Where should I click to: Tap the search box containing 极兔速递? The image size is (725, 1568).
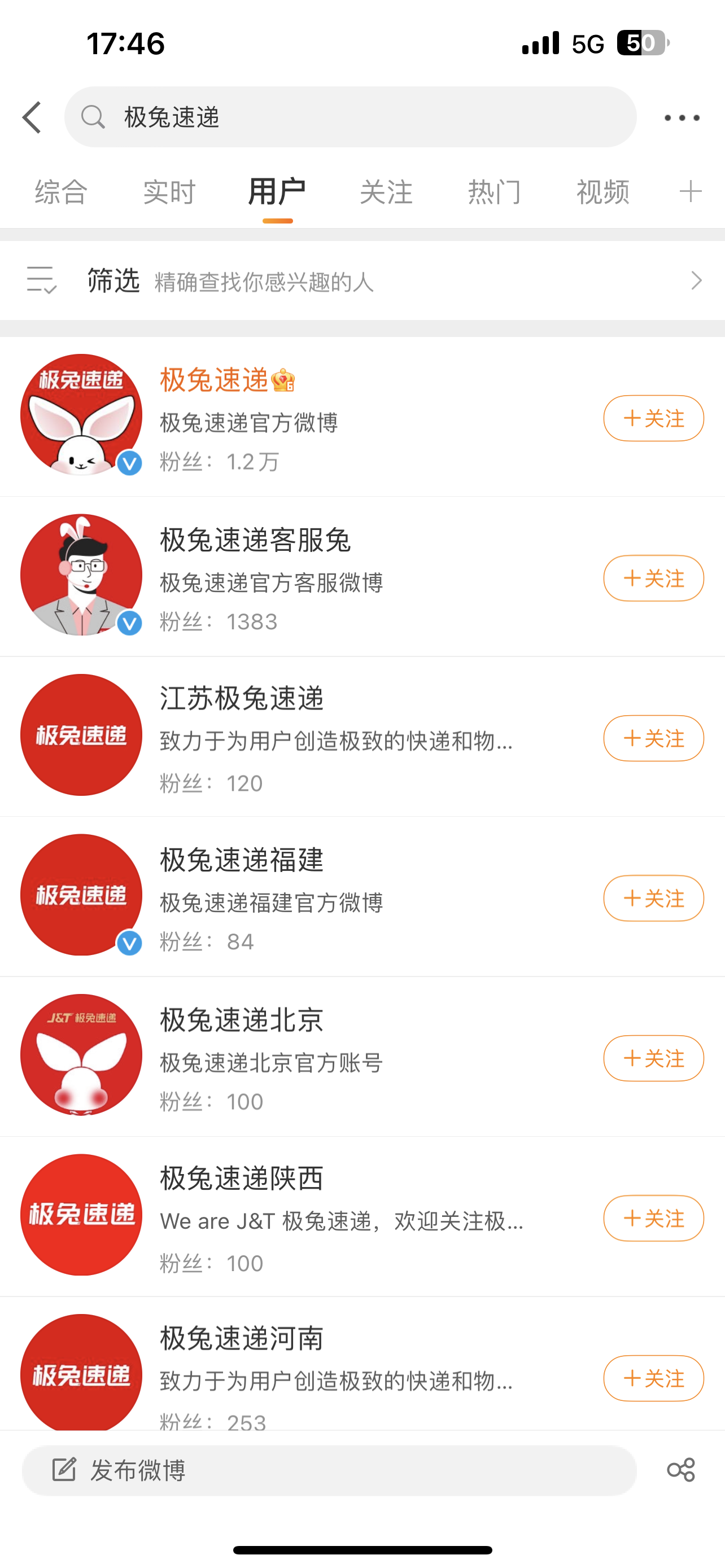pos(350,117)
